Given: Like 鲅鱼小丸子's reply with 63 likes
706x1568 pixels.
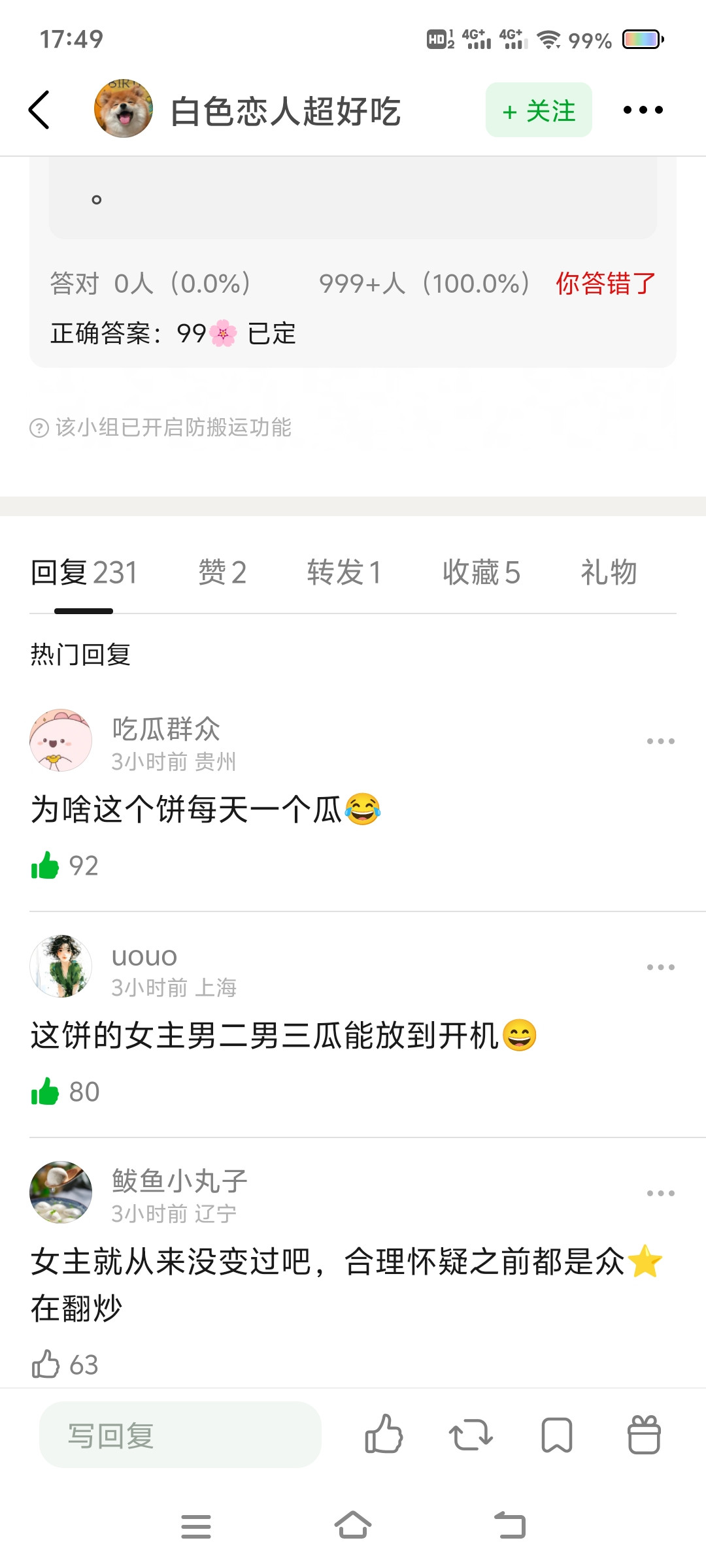Looking at the screenshot, I should (x=45, y=1365).
